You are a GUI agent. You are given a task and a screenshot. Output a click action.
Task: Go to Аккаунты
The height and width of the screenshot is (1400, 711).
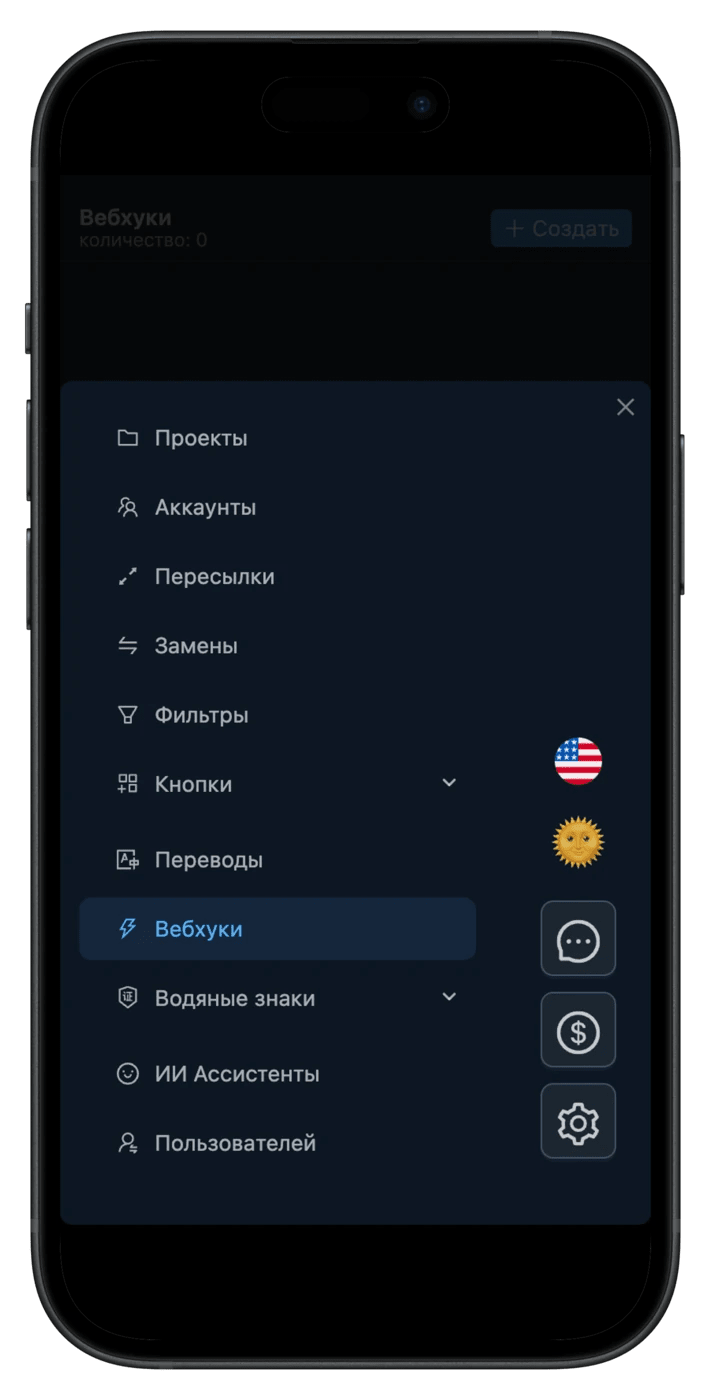tap(205, 507)
